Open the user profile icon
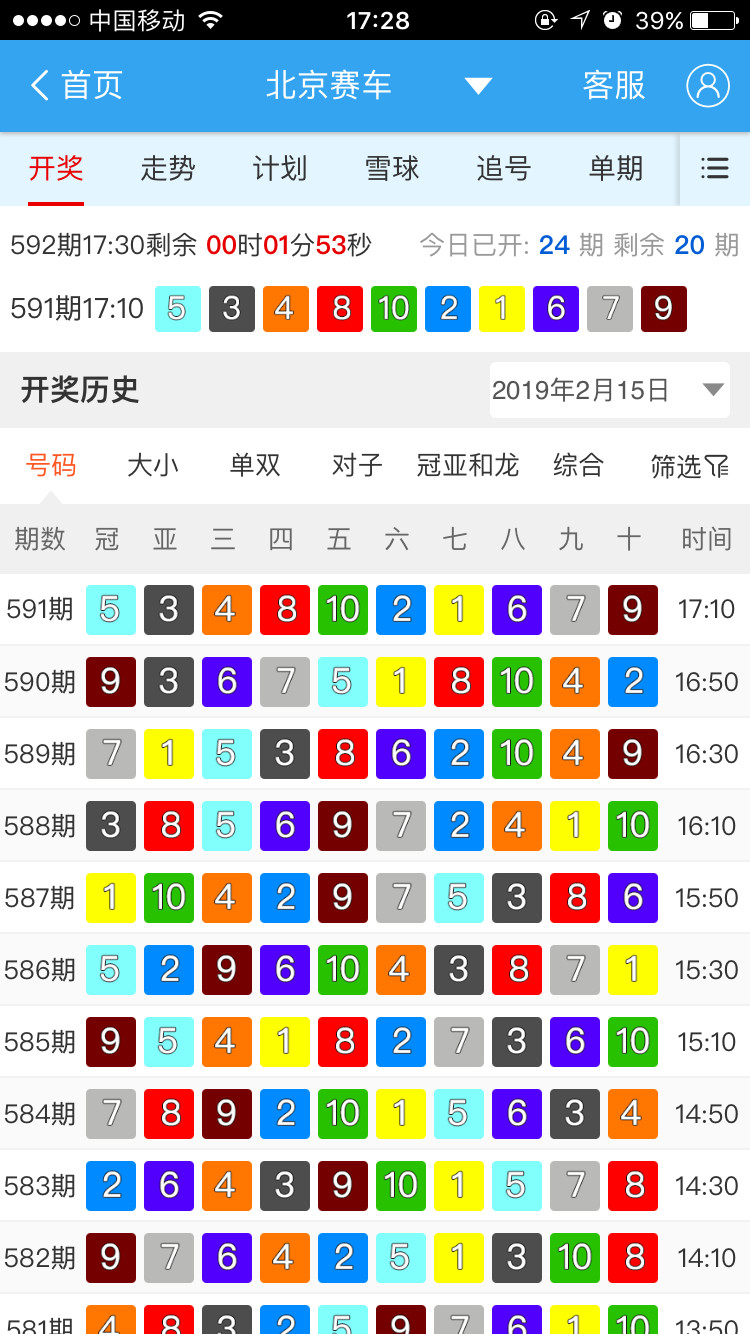The image size is (750, 1334). click(x=708, y=86)
